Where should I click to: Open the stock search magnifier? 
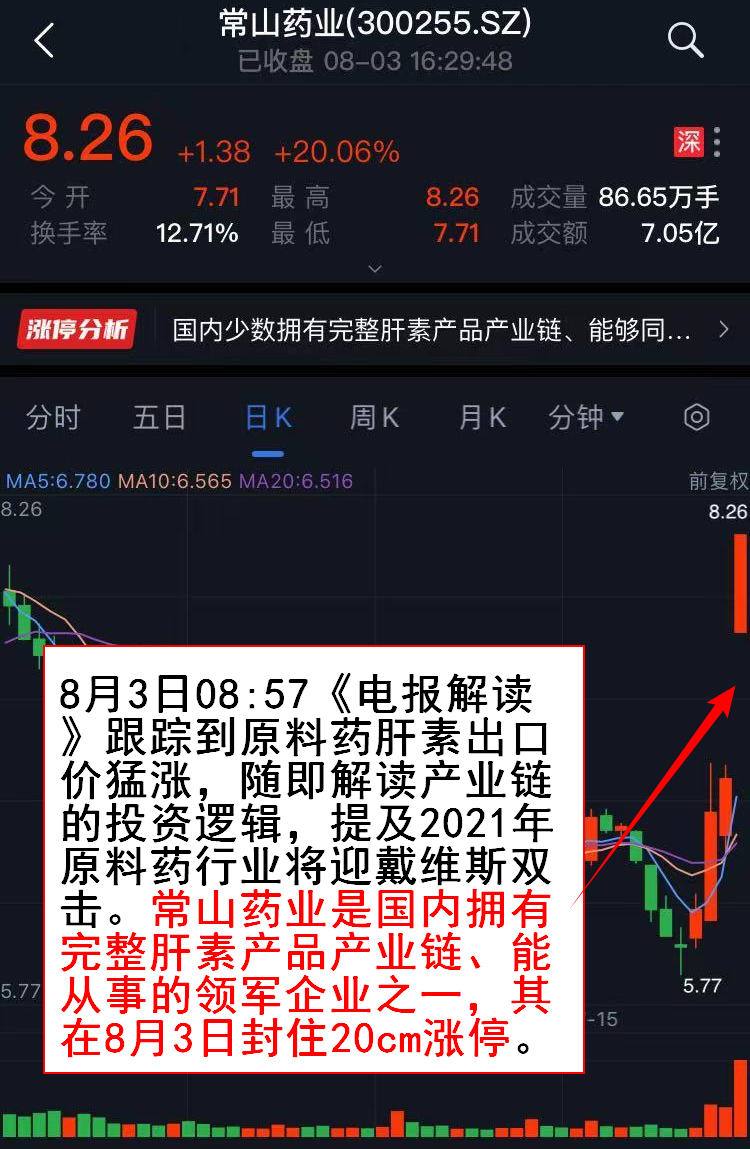685,41
